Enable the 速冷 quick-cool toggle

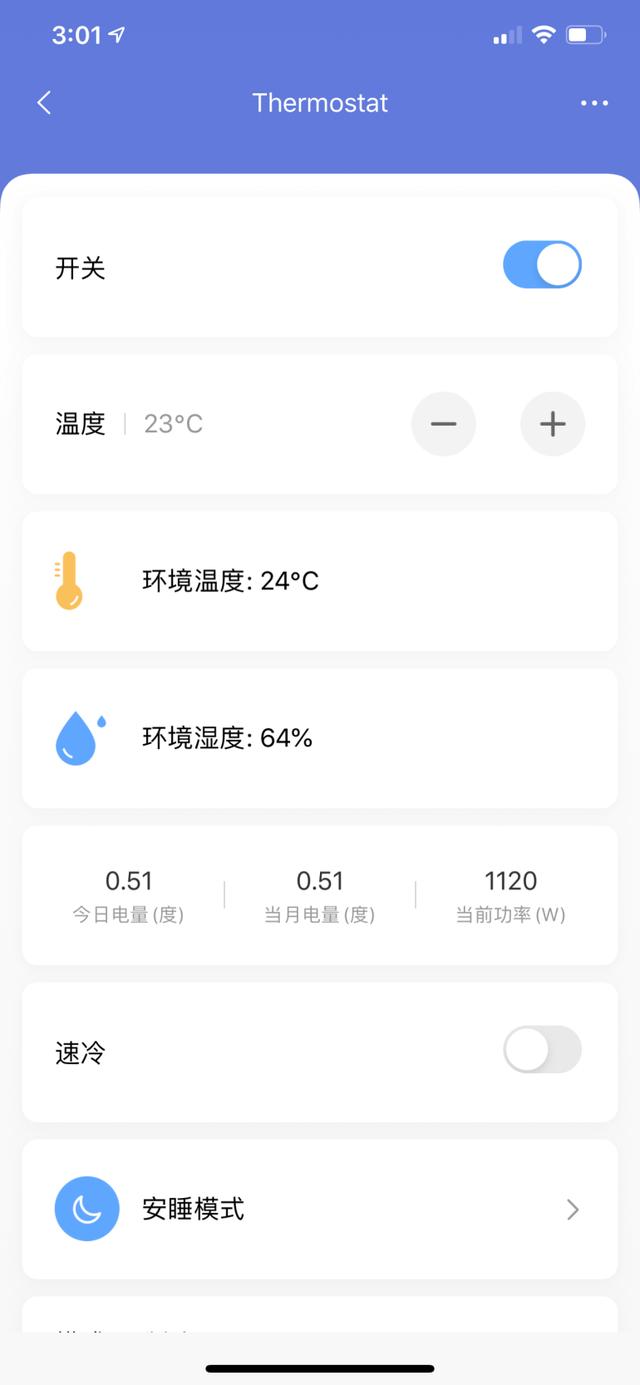tap(542, 1050)
